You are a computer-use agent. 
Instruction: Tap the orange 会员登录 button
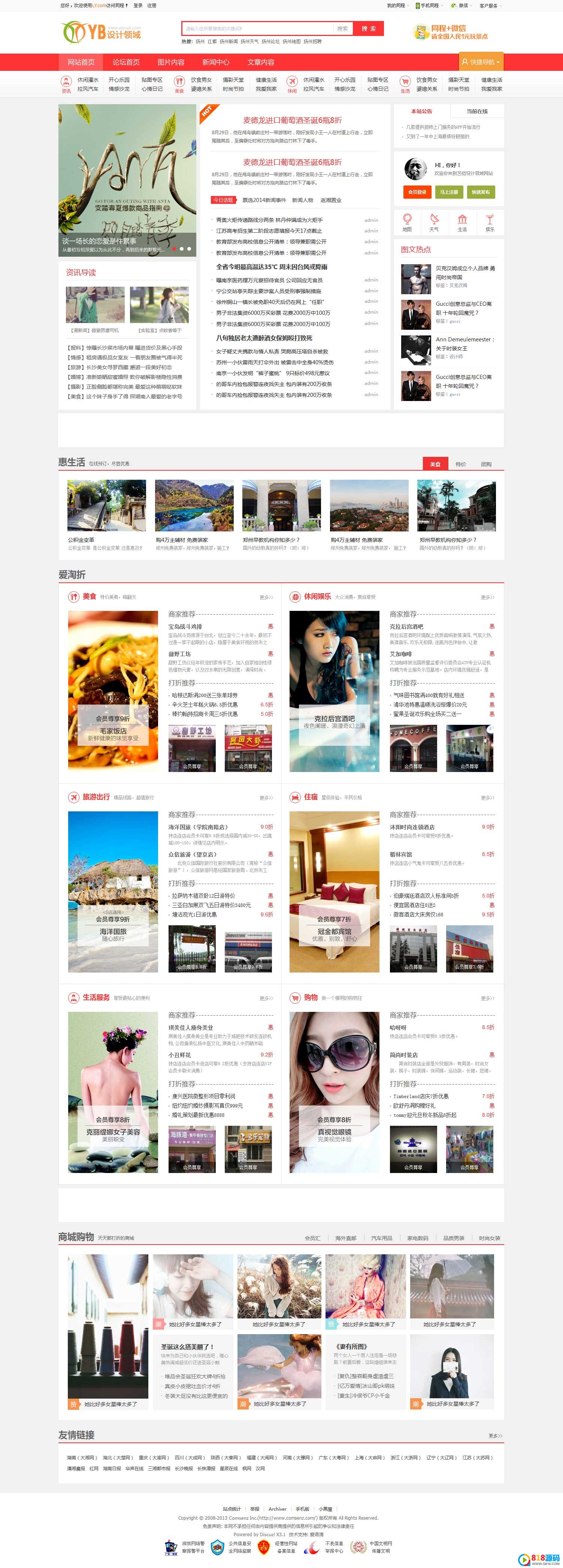[417, 192]
